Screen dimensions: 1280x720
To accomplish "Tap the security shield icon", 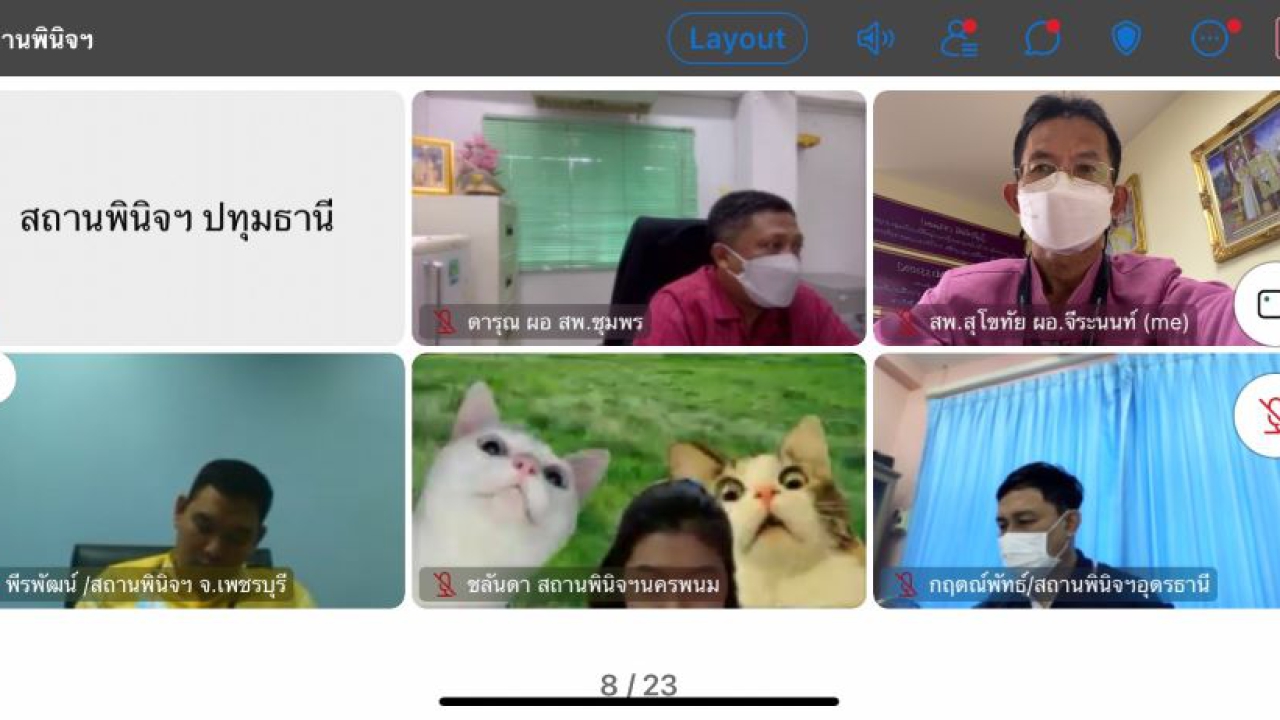I will tap(1126, 39).
